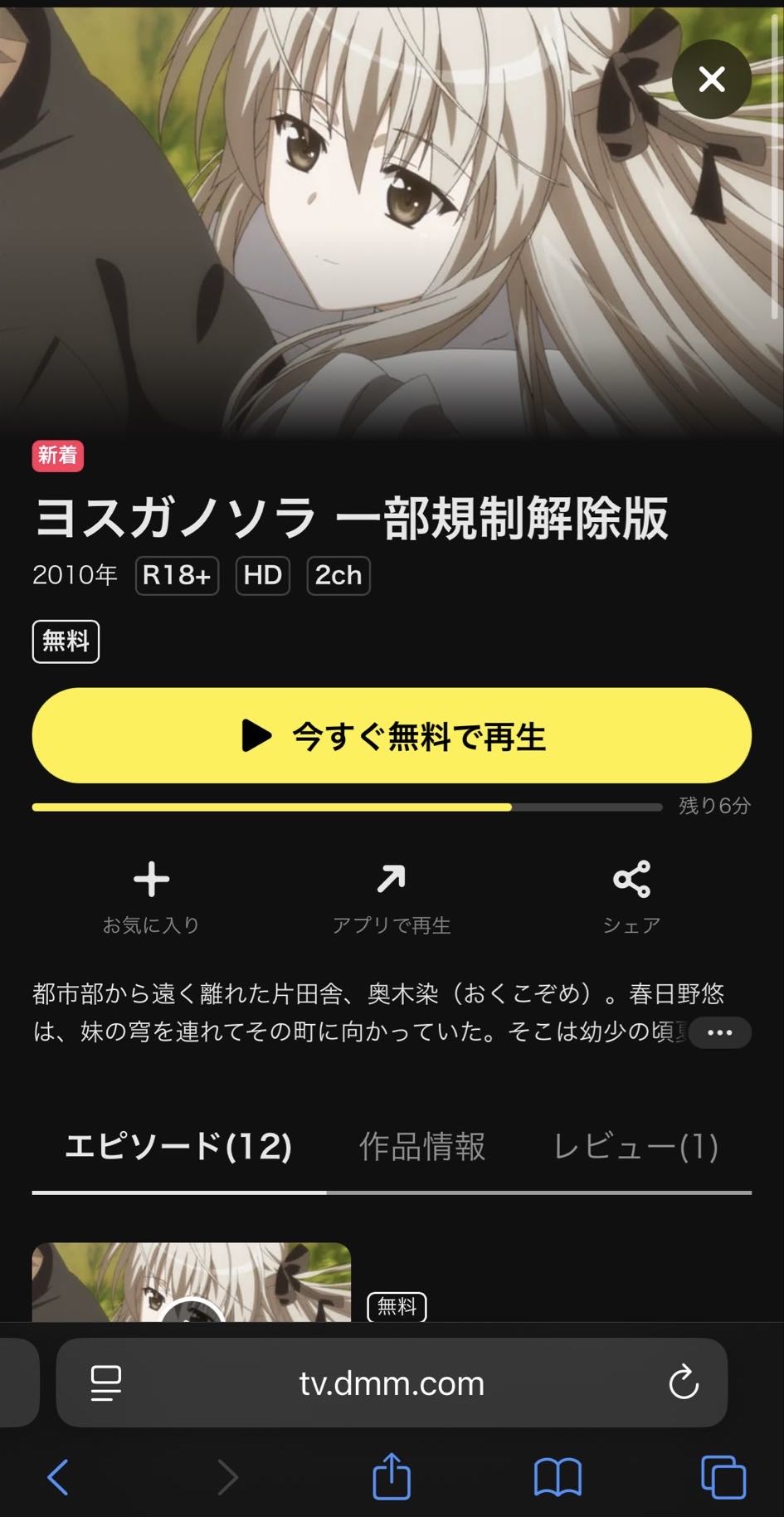Switch to the 作品情報 tab
This screenshot has height=1517, width=784.
[x=422, y=1147]
